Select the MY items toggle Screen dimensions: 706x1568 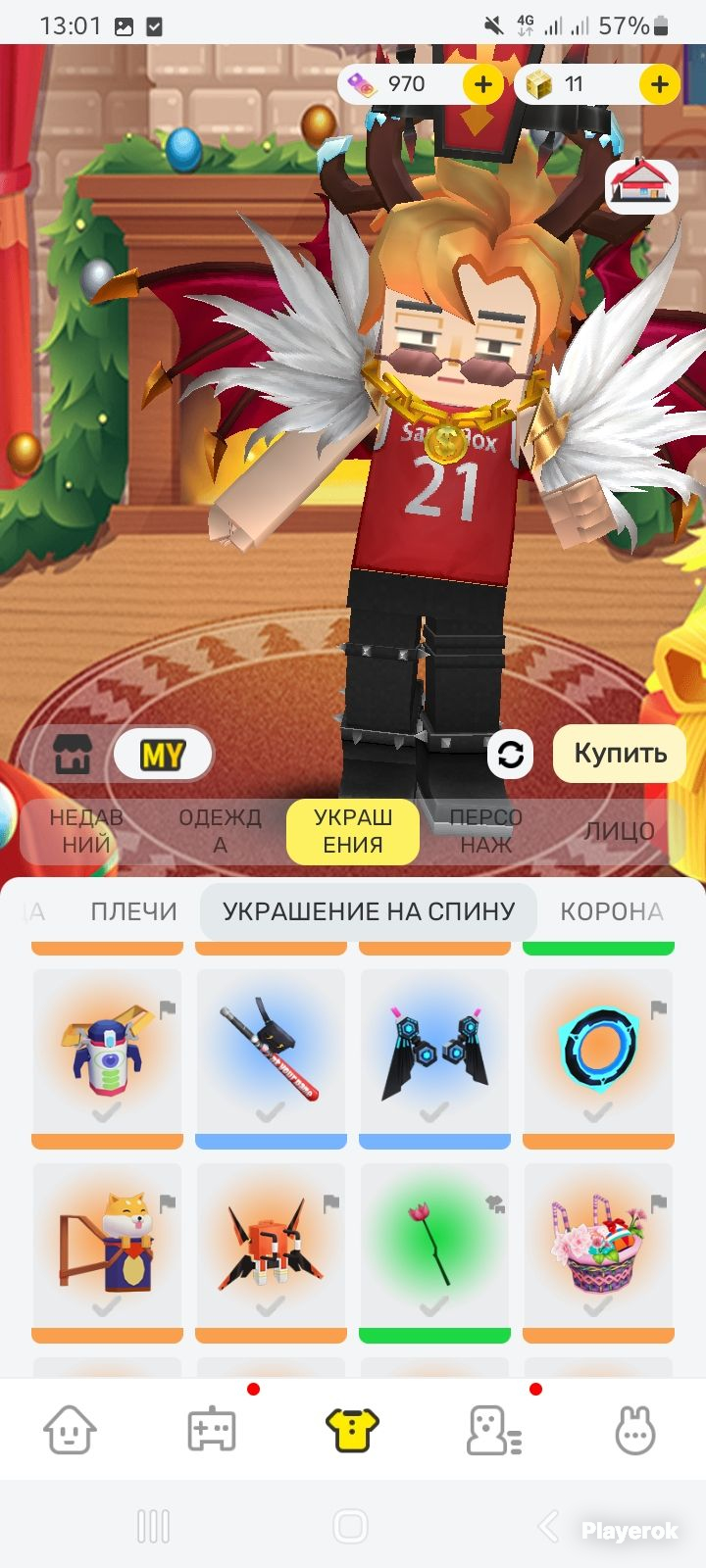163,755
